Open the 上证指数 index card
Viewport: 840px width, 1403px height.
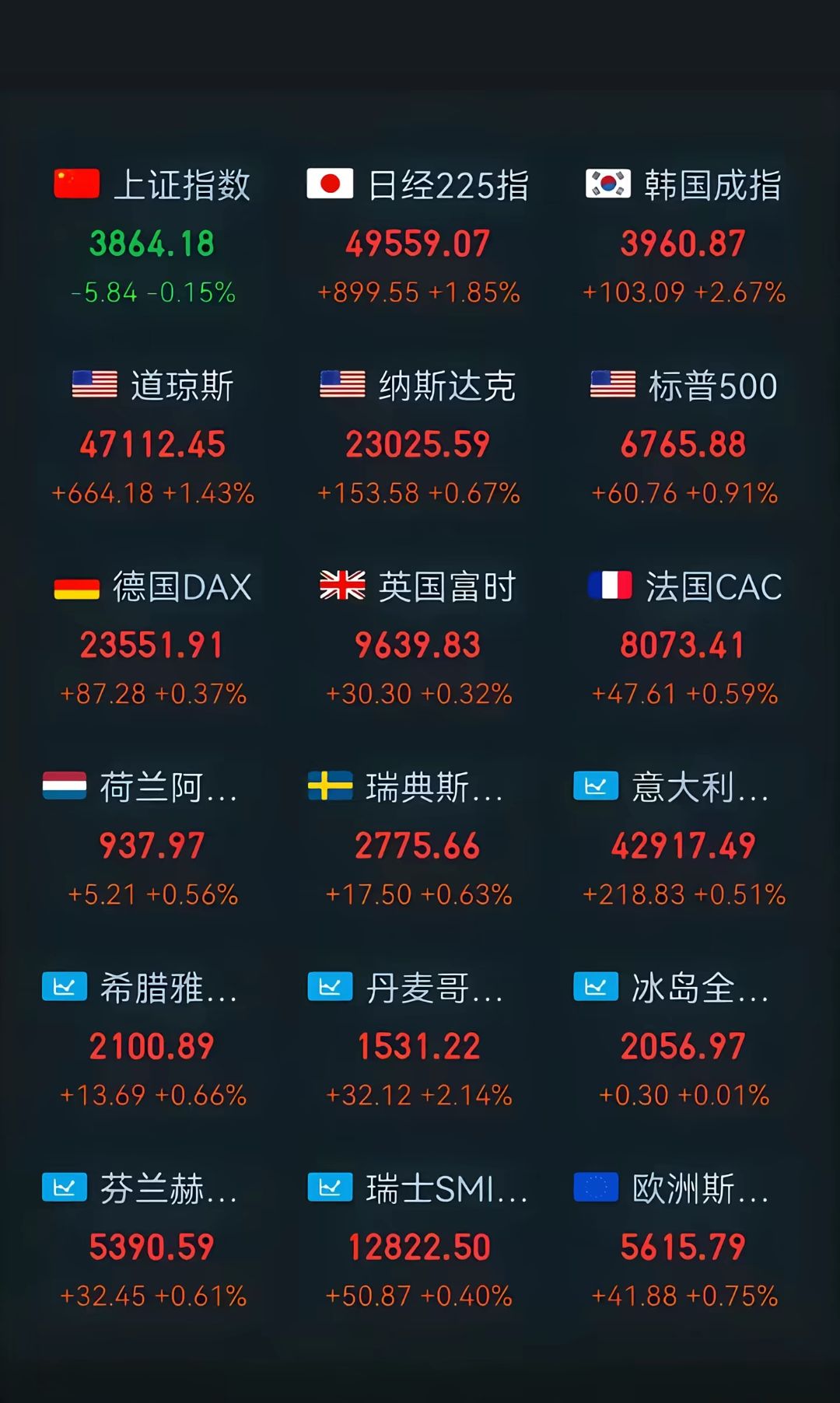click(152, 243)
